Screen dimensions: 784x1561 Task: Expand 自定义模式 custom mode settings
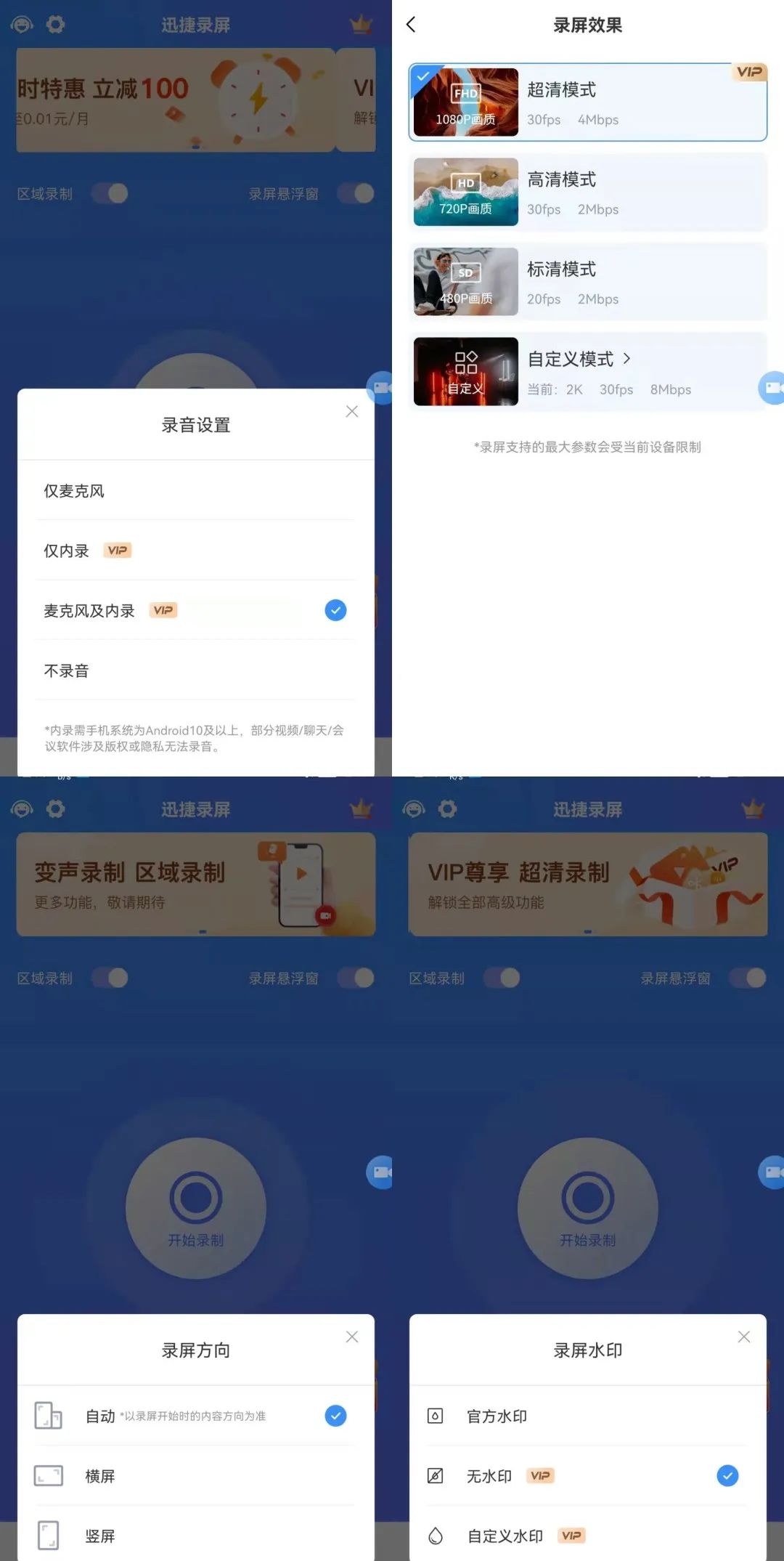(588, 370)
